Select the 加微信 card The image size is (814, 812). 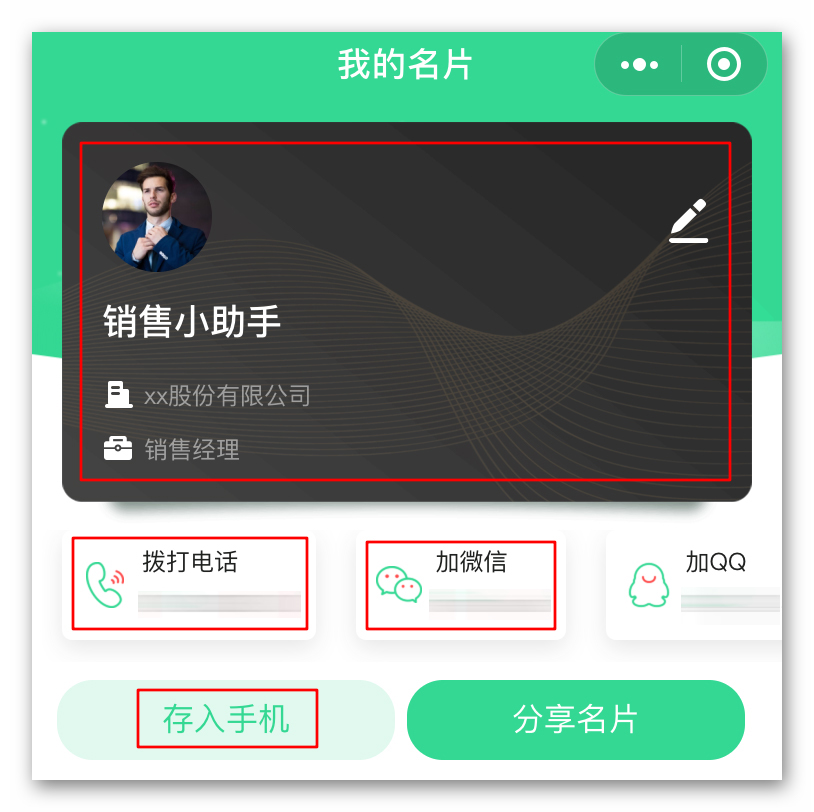(461, 584)
